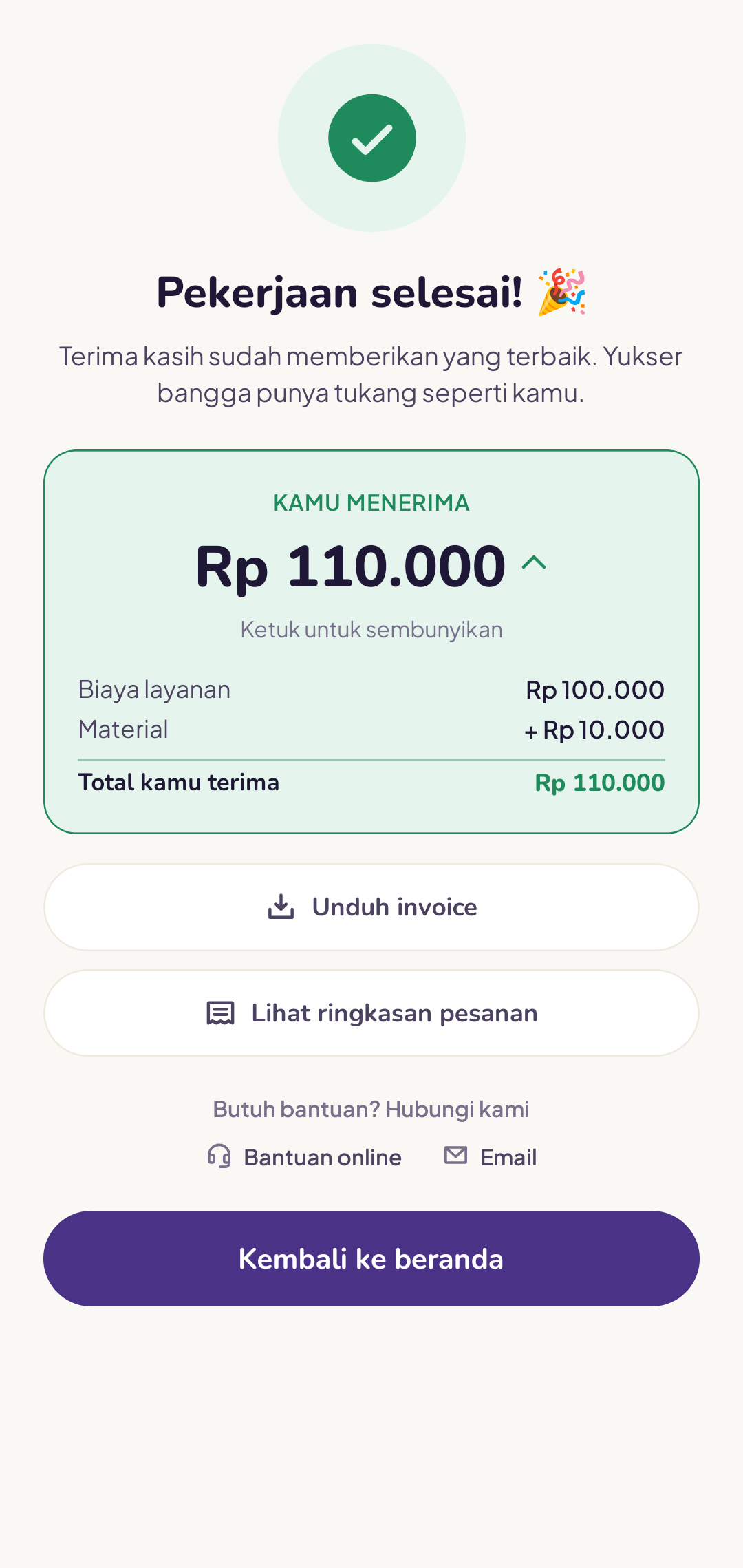Image resolution: width=743 pixels, height=1568 pixels.
Task: Contact support via Bantuan online
Action: click(304, 1157)
